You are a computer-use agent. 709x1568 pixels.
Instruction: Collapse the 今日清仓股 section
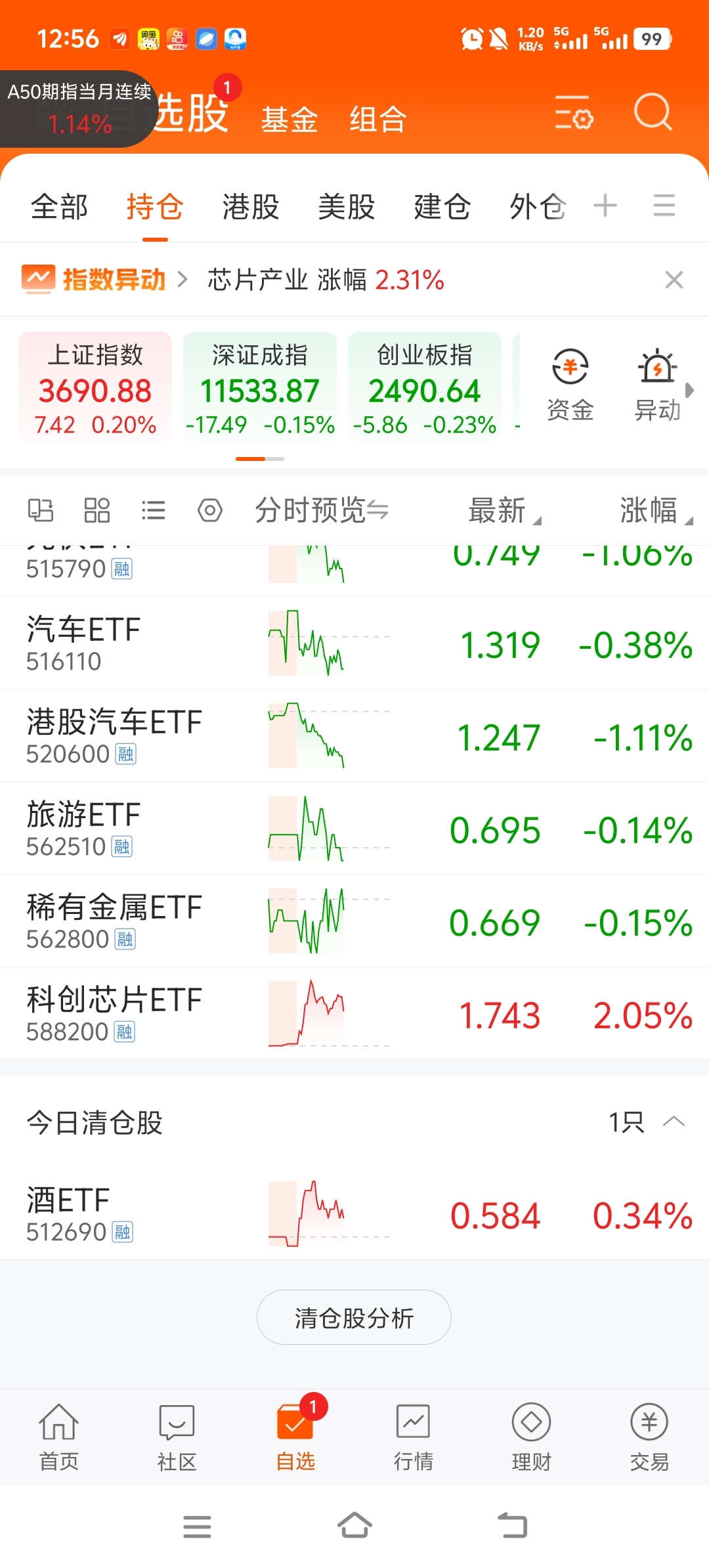tap(674, 1122)
